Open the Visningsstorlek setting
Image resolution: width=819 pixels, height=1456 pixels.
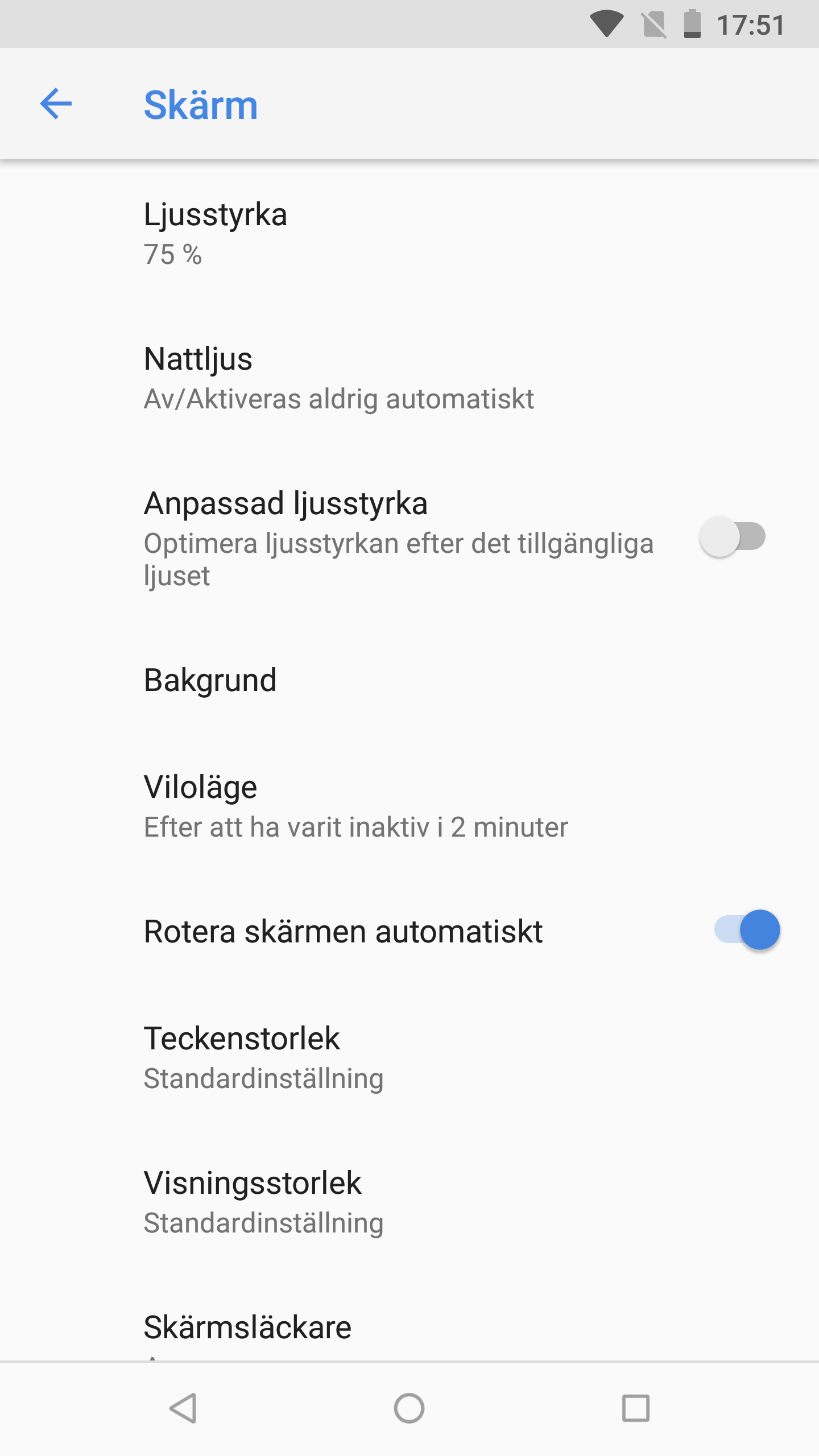[x=409, y=1202]
